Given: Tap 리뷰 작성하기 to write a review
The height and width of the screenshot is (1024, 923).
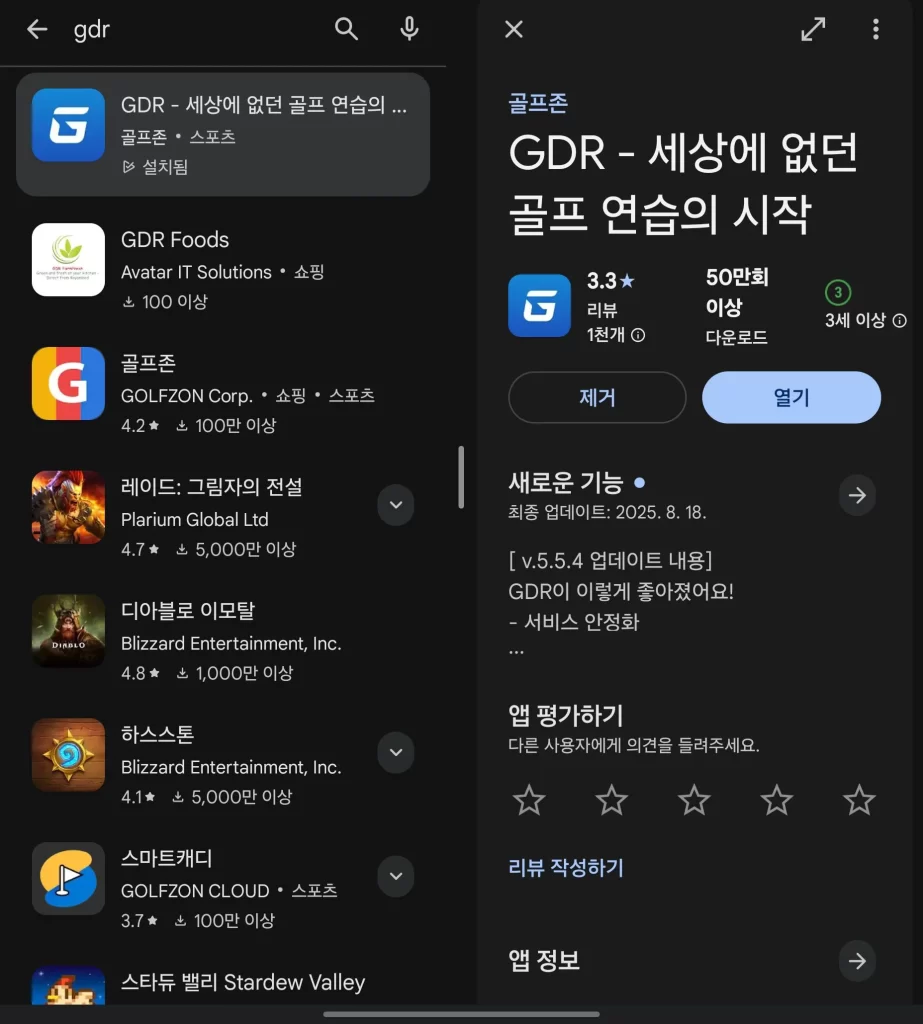Looking at the screenshot, I should point(568,868).
